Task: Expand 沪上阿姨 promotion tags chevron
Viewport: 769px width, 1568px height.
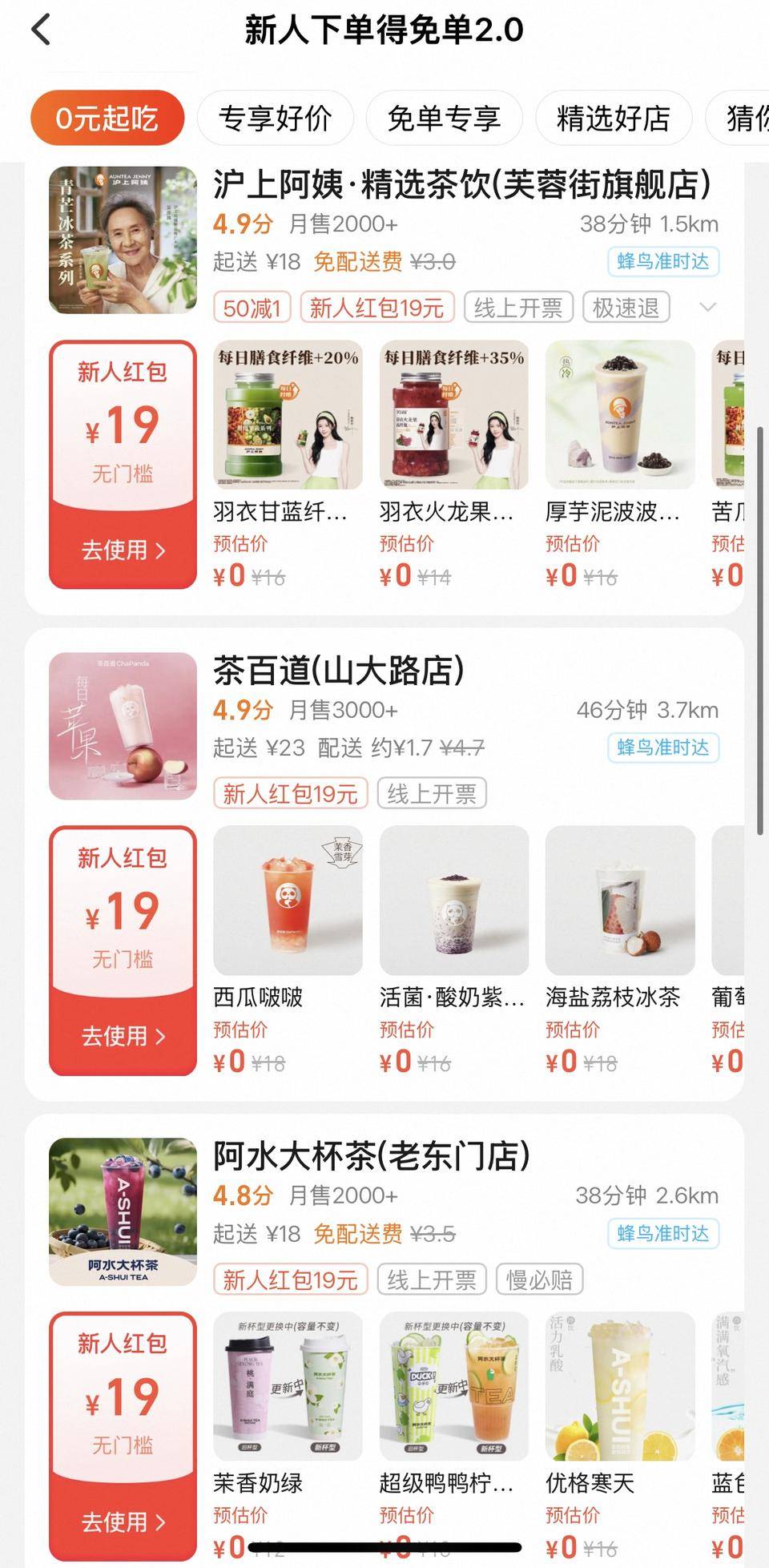Action: [707, 308]
